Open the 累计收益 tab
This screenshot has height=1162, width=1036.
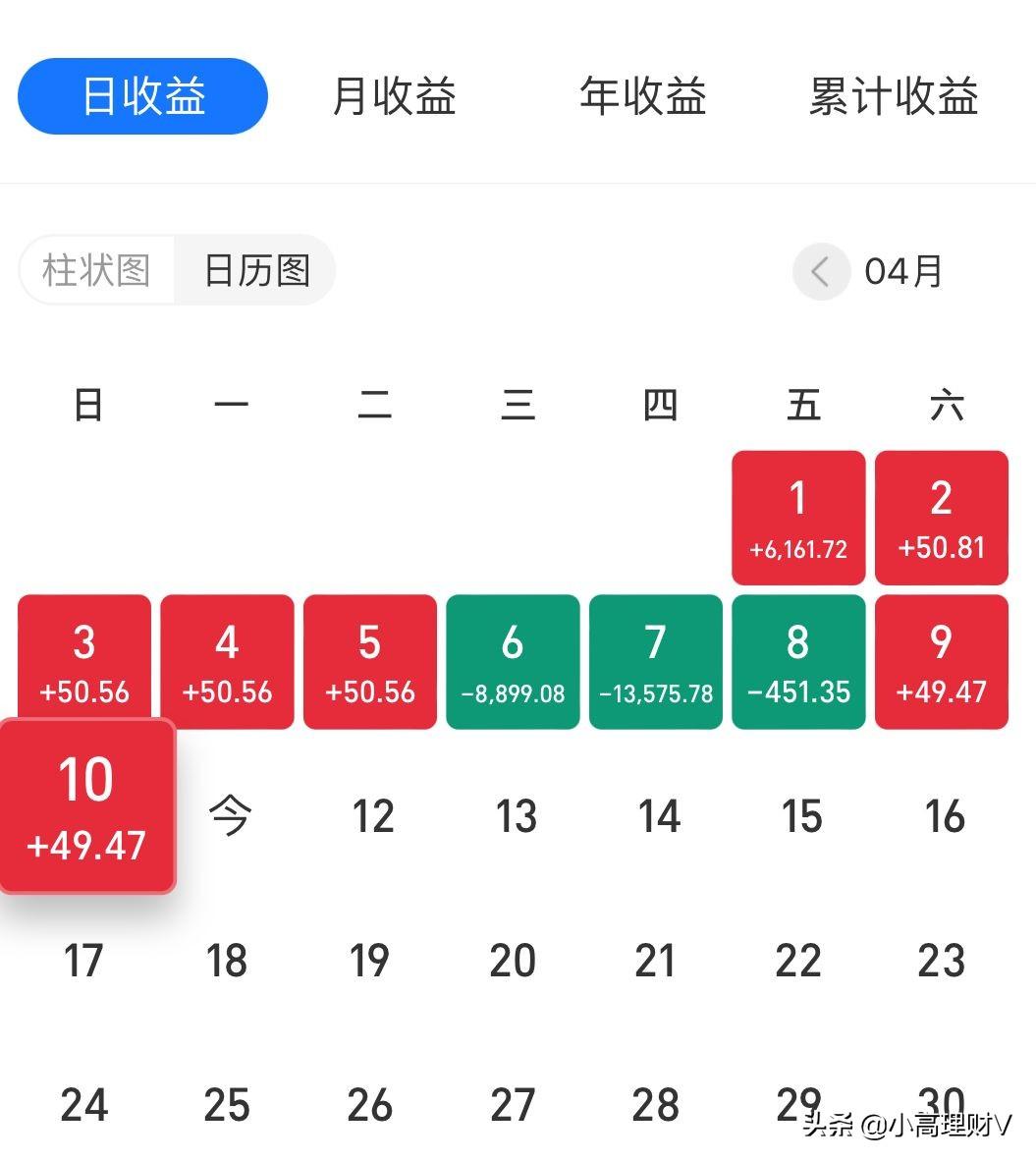[x=894, y=96]
